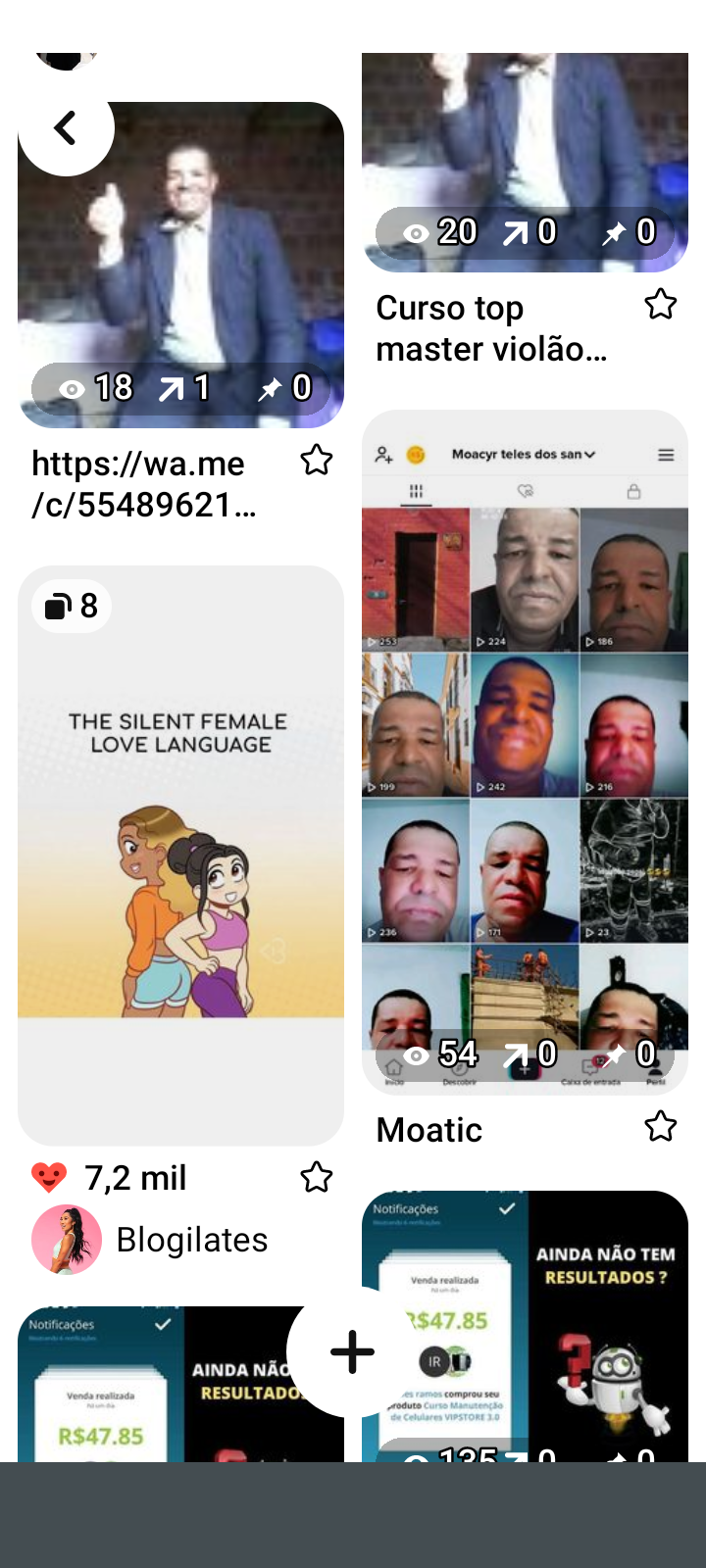Create a new pin with the plus button
Screen dimensions: 706x1568
pyautogui.click(x=352, y=1352)
